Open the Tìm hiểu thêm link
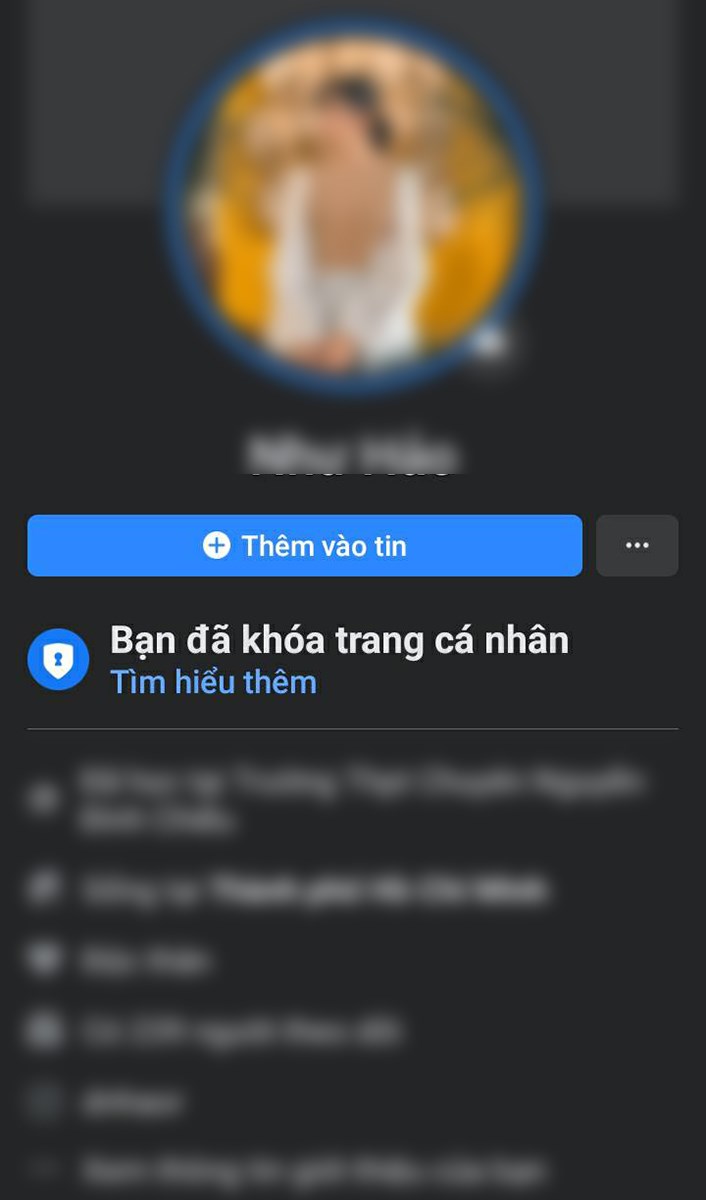706x1200 pixels. pos(213,682)
